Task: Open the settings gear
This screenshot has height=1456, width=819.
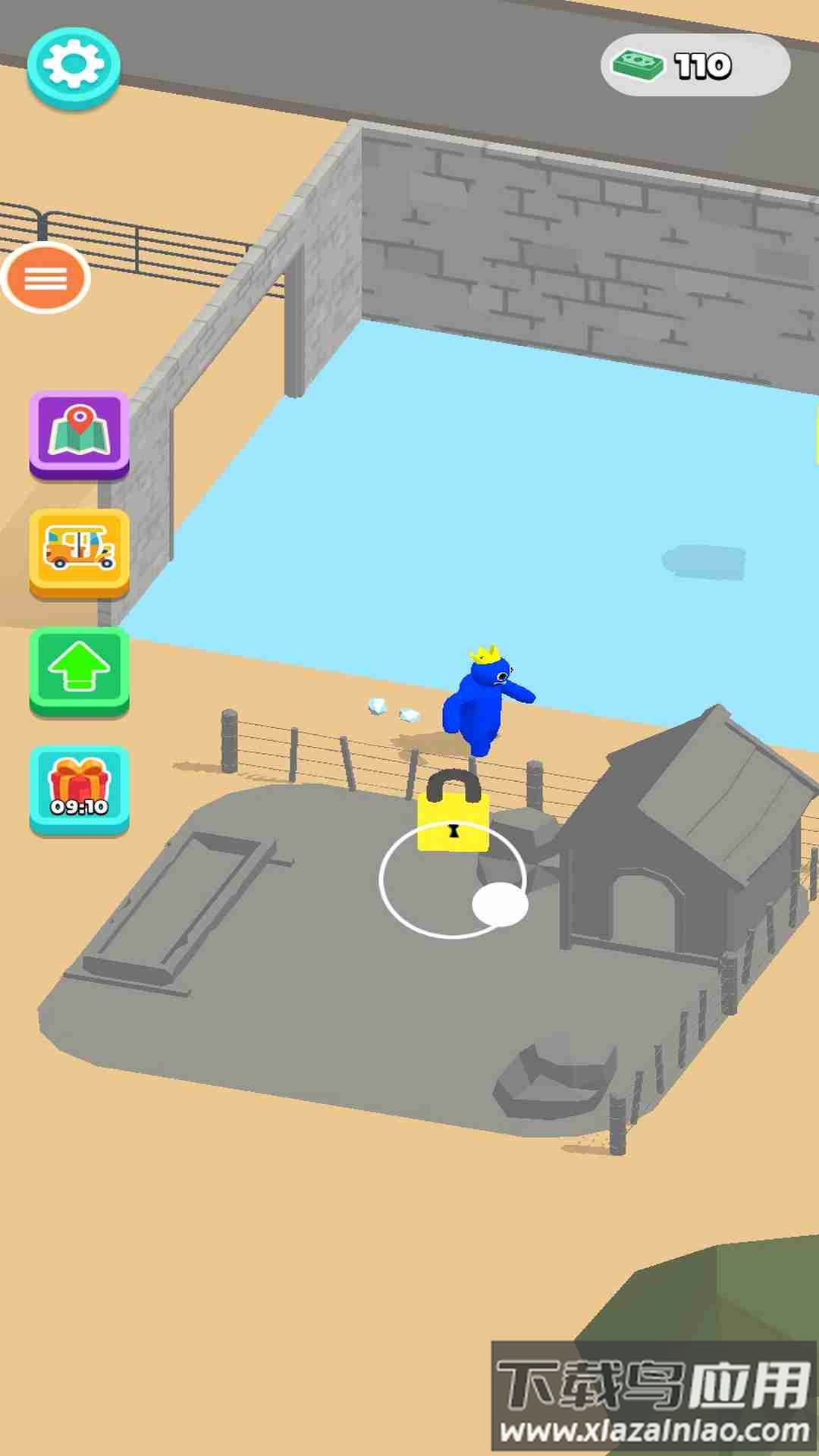Action: pos(74,65)
